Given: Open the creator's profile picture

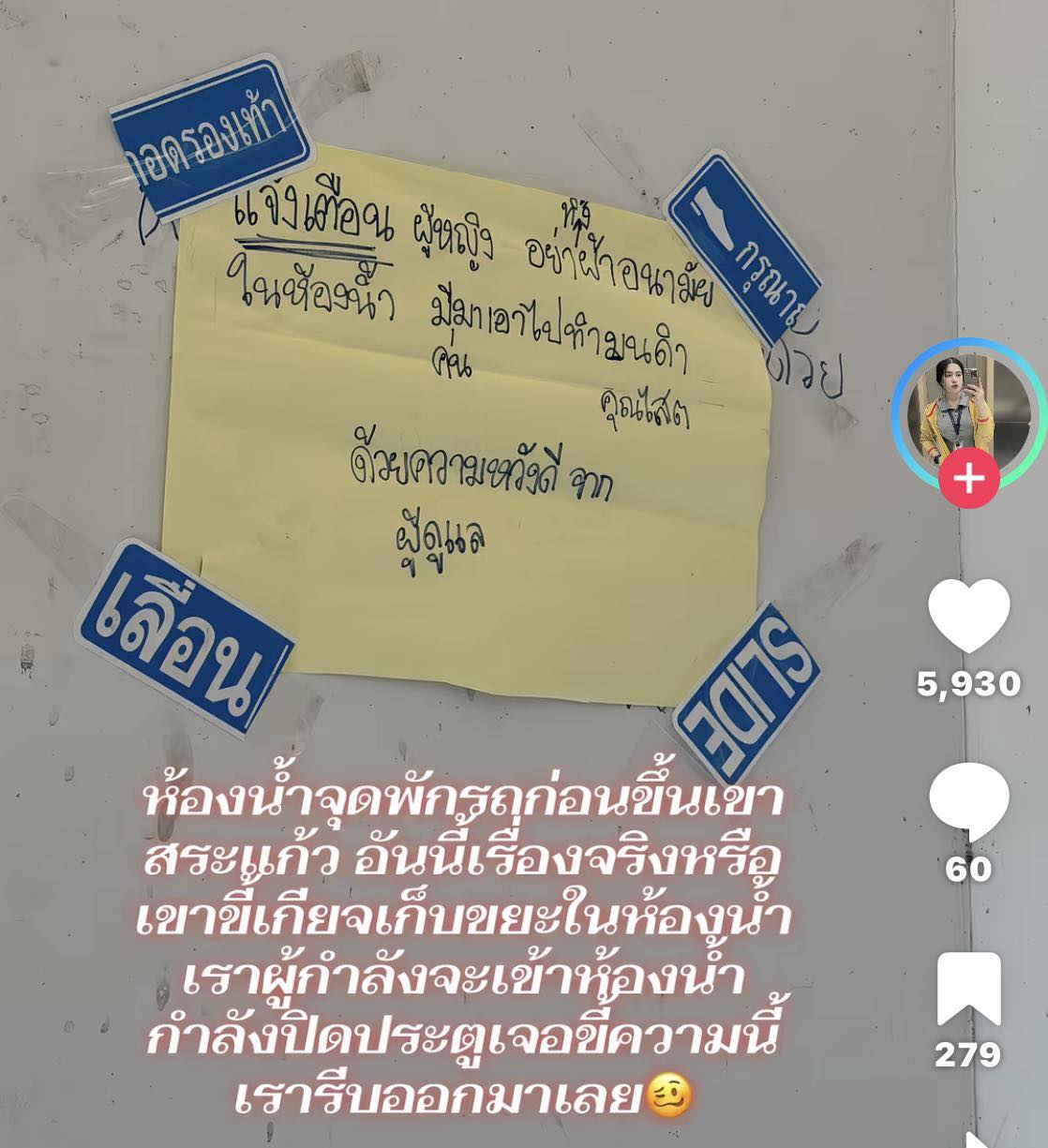Looking at the screenshot, I should click(x=967, y=410).
